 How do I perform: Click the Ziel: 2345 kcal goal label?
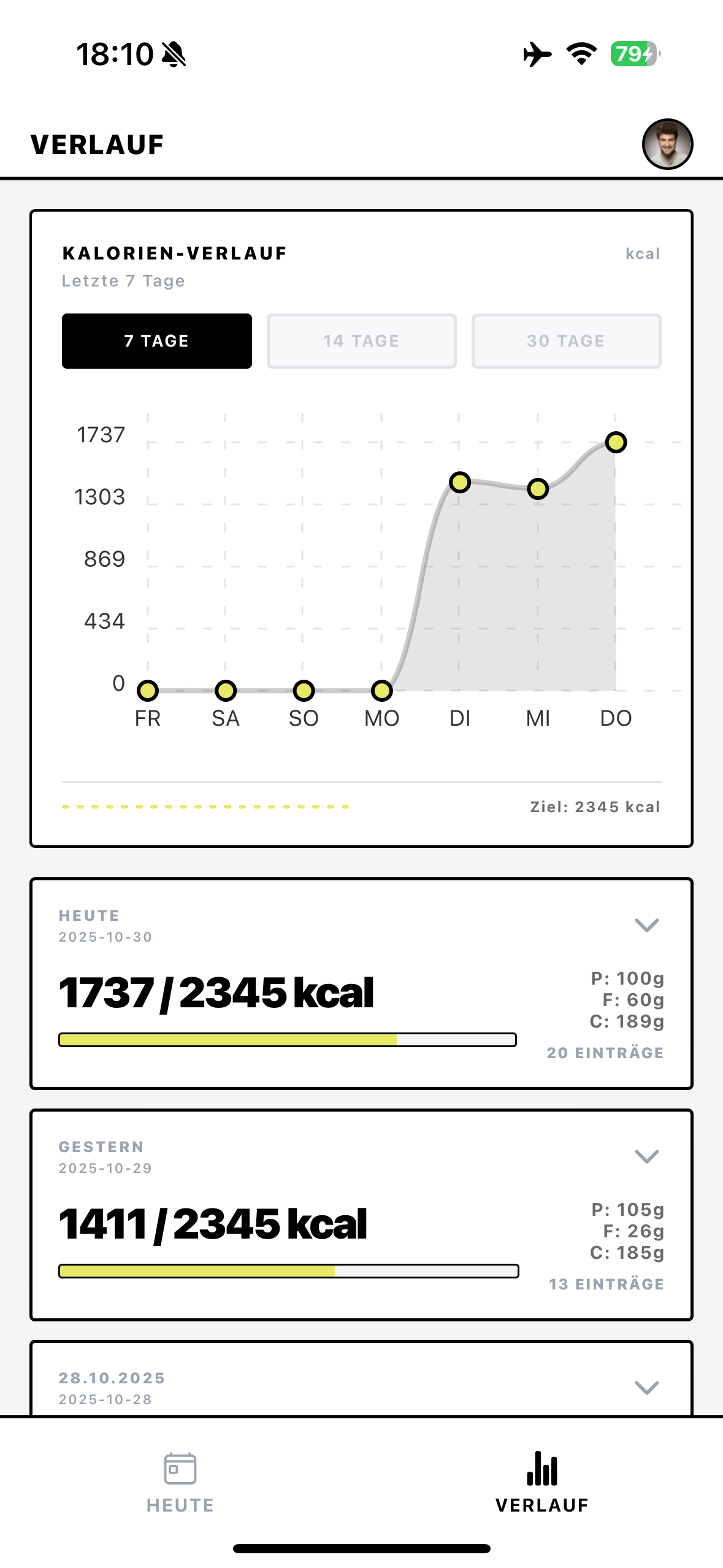point(594,807)
